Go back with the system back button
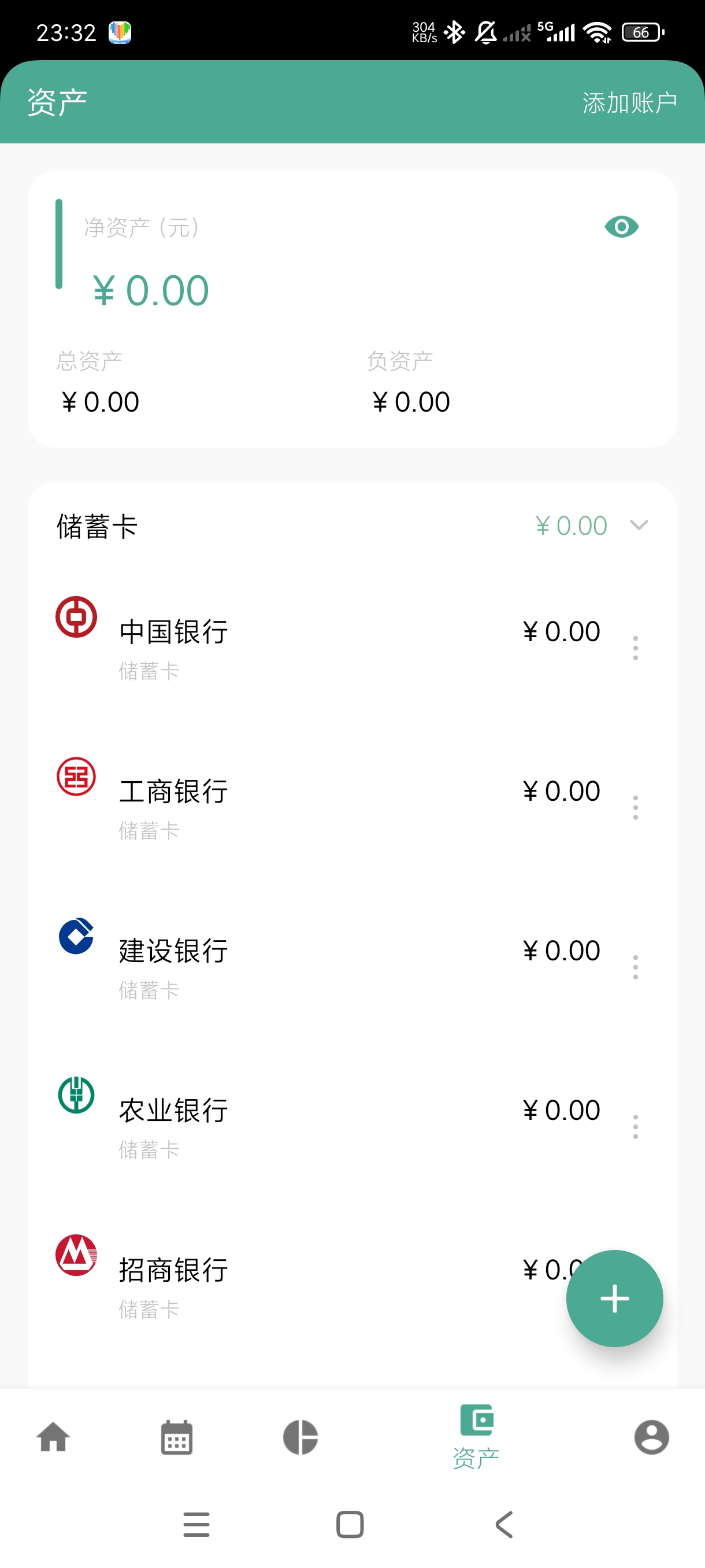Viewport: 705px width, 1568px height. point(504,1525)
